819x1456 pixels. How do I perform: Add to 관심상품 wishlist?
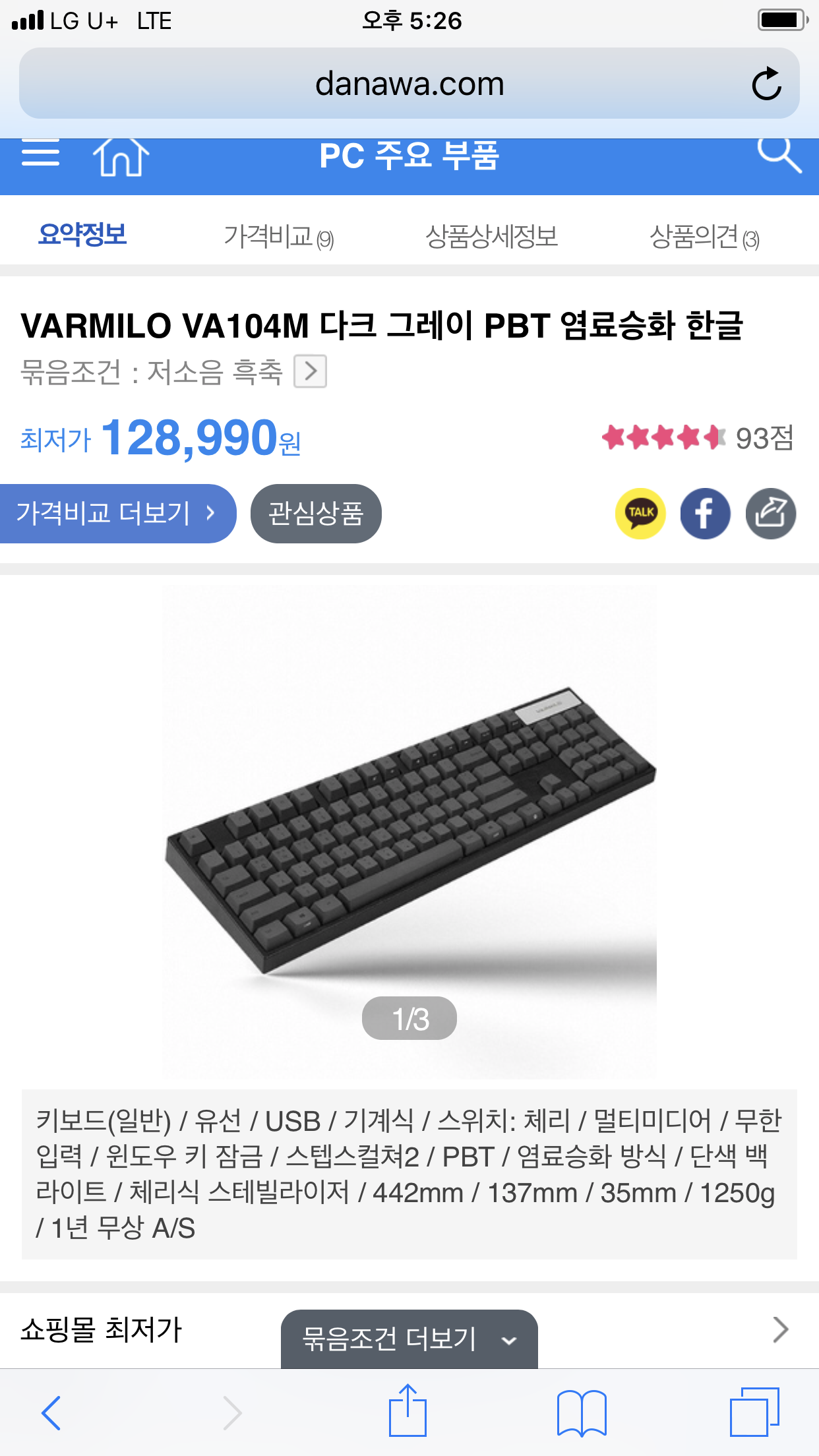tap(316, 514)
